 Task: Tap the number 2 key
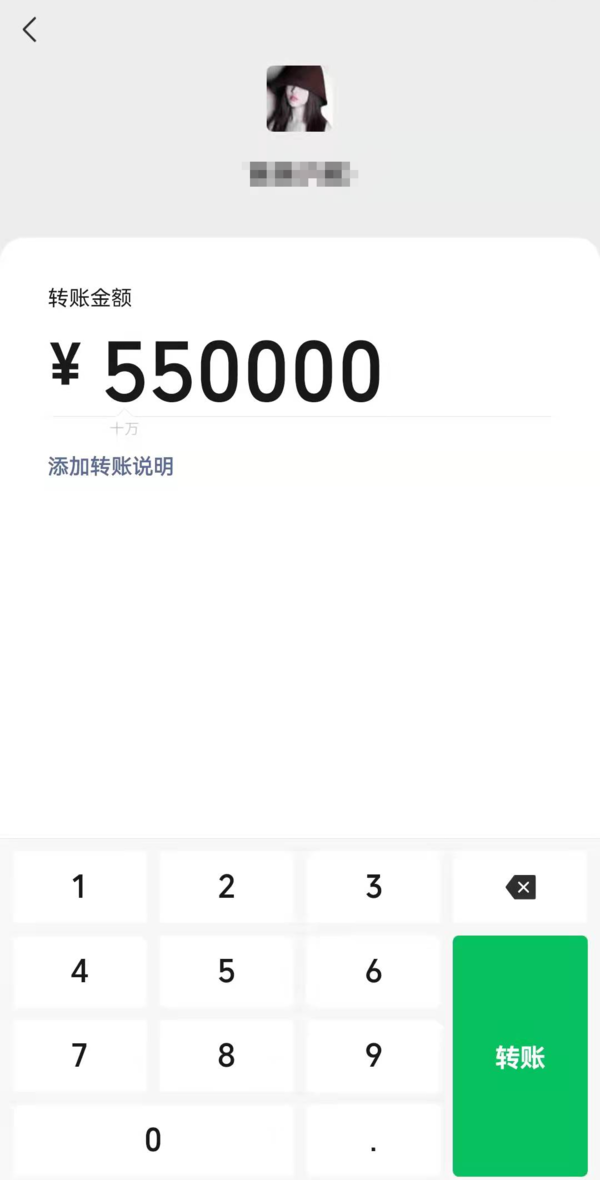click(227, 887)
